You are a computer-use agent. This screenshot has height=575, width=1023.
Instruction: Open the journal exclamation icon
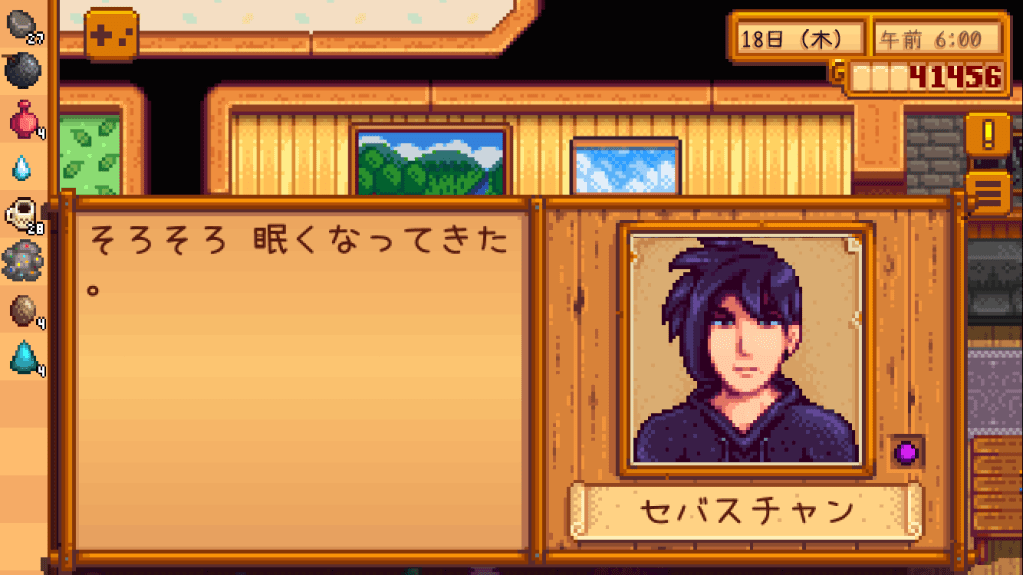pyautogui.click(x=988, y=132)
